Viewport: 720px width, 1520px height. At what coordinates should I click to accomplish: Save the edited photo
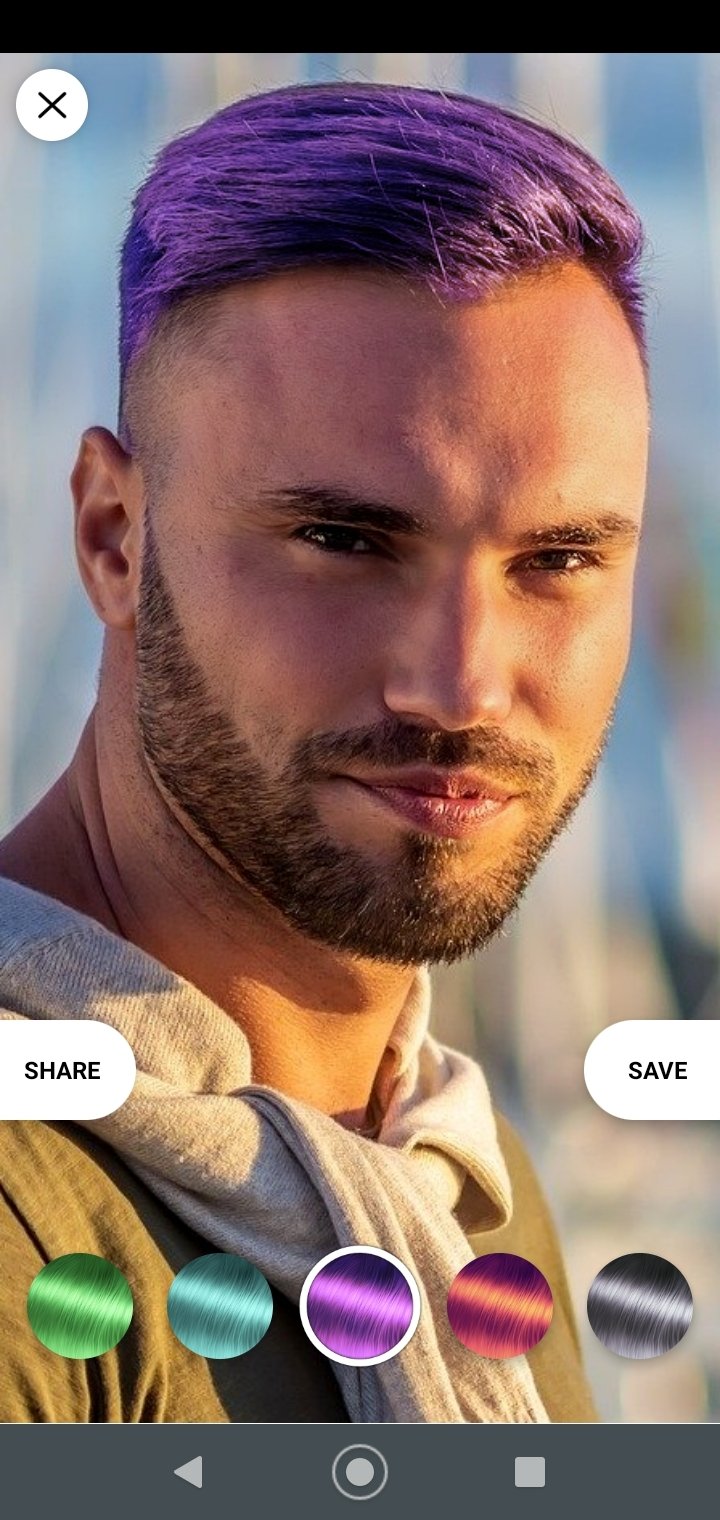654,1070
